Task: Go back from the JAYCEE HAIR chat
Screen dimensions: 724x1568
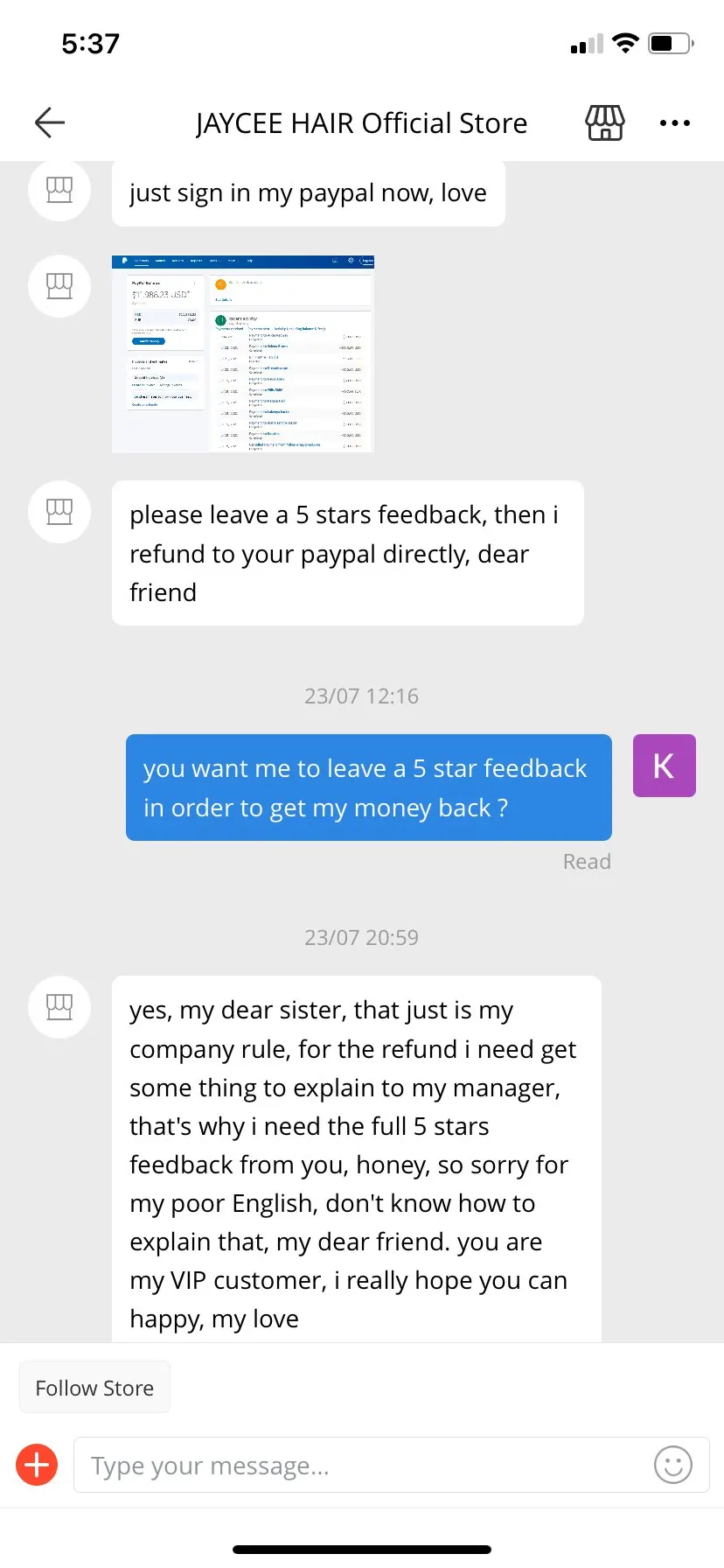Action: click(50, 122)
